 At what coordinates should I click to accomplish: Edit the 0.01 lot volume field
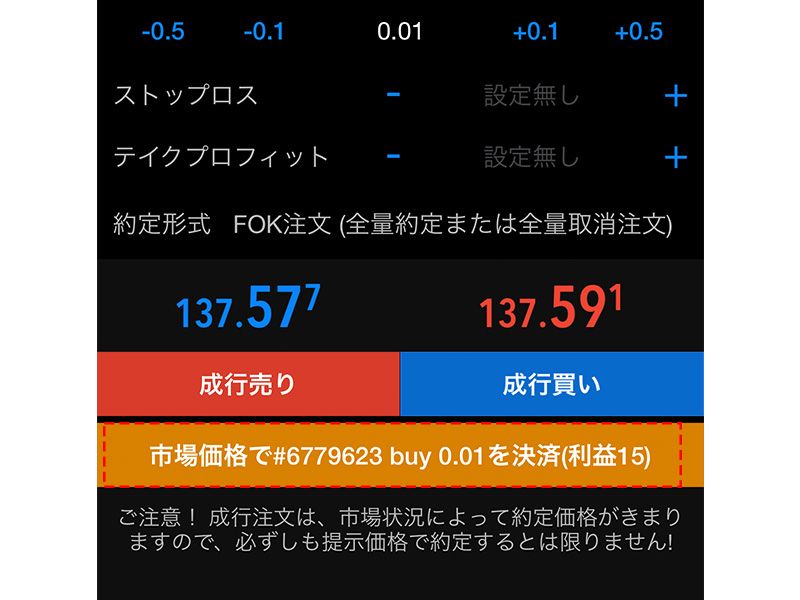tap(400, 31)
